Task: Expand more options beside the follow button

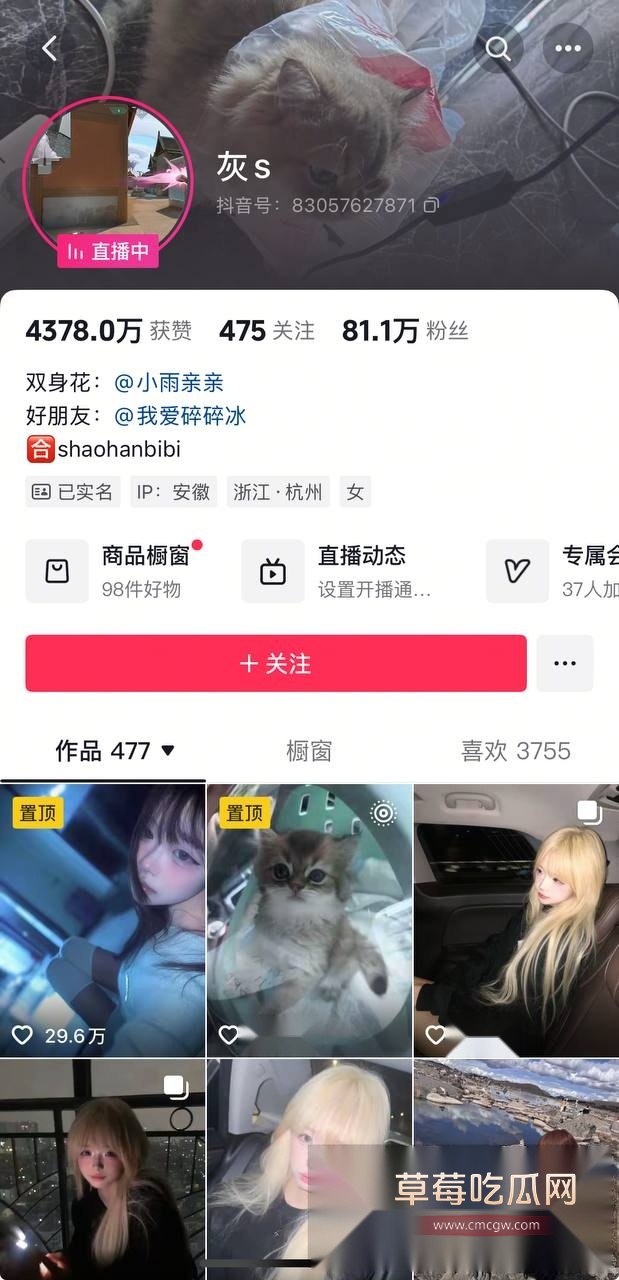Action: (565, 663)
